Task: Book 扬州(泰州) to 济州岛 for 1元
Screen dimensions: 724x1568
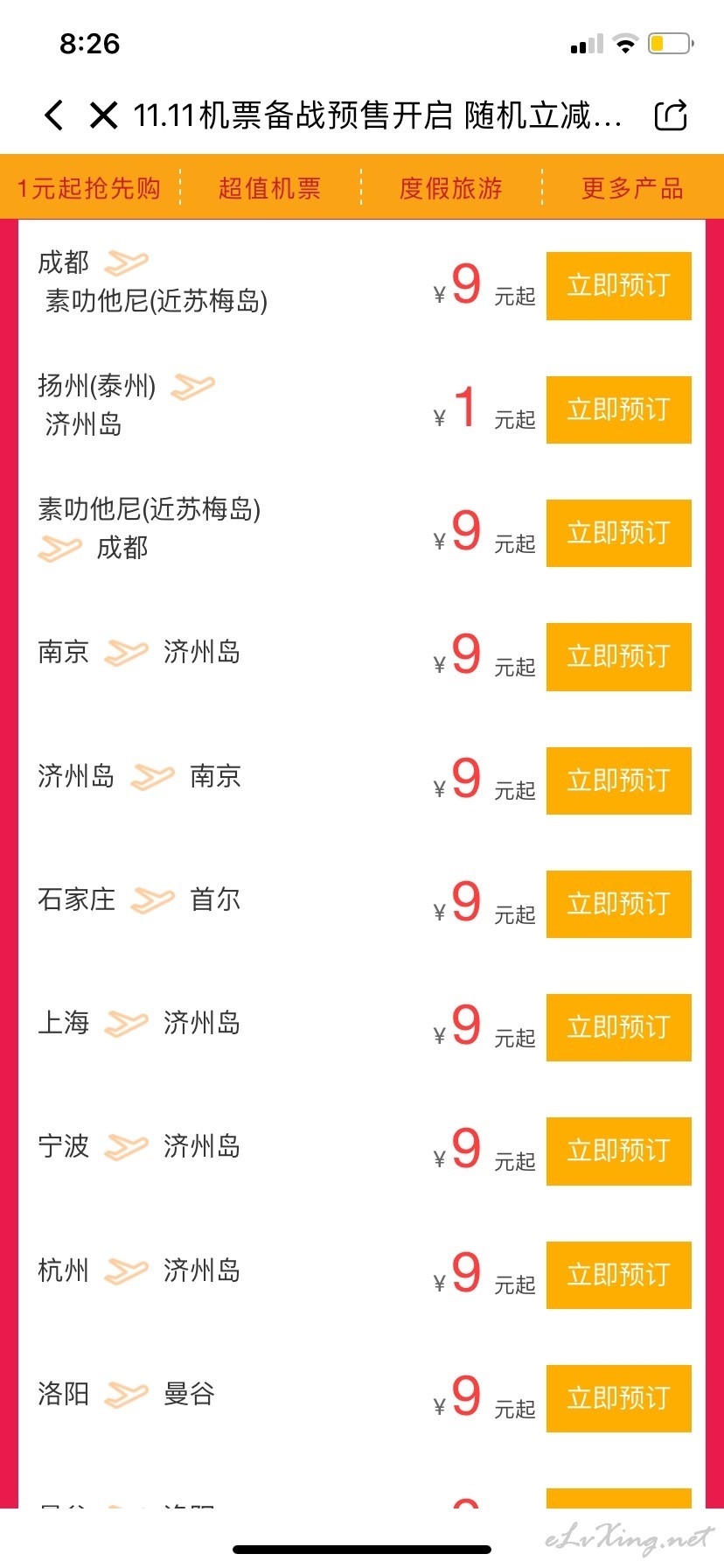Action: click(619, 409)
